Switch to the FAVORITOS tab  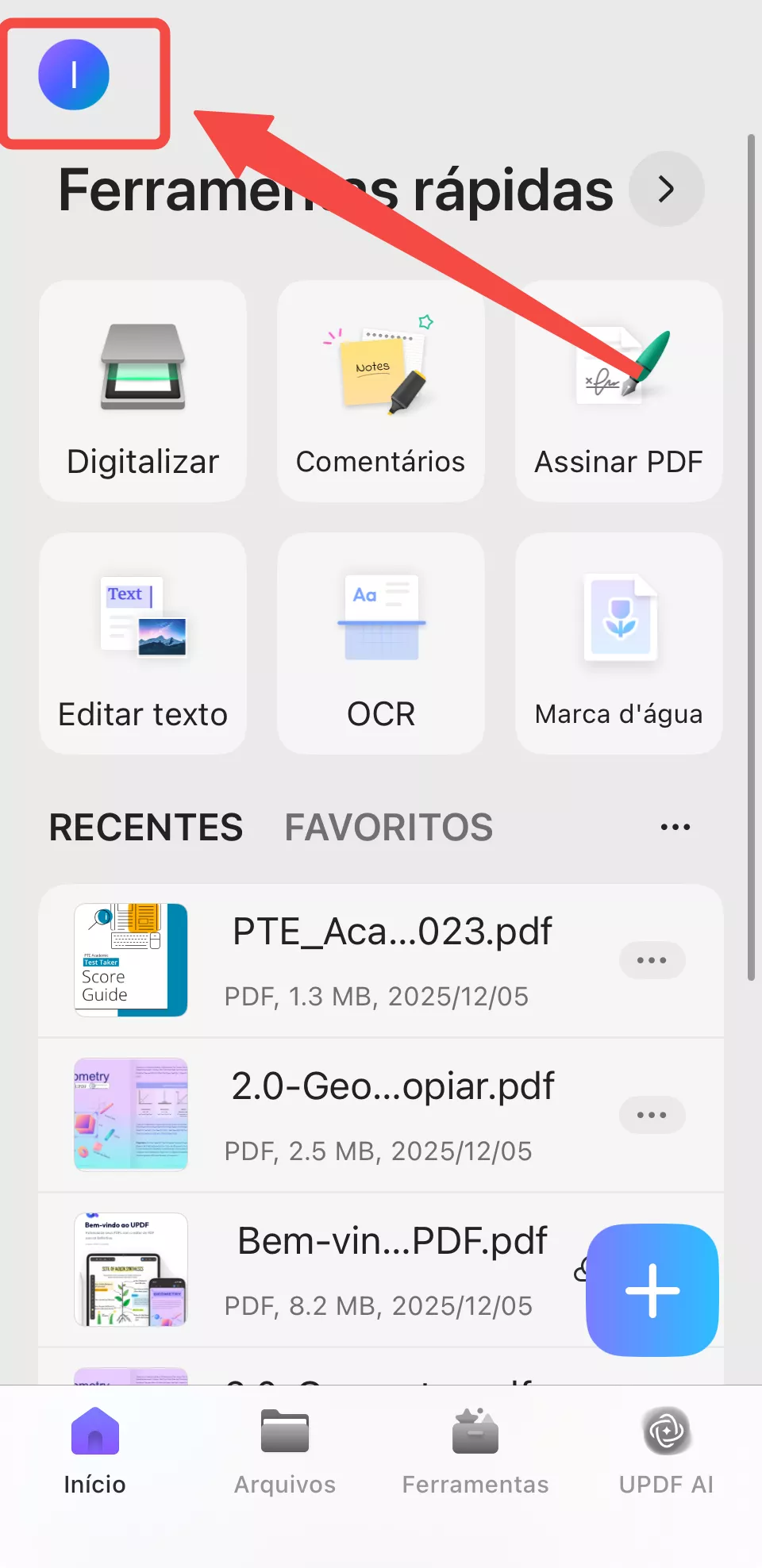(388, 827)
